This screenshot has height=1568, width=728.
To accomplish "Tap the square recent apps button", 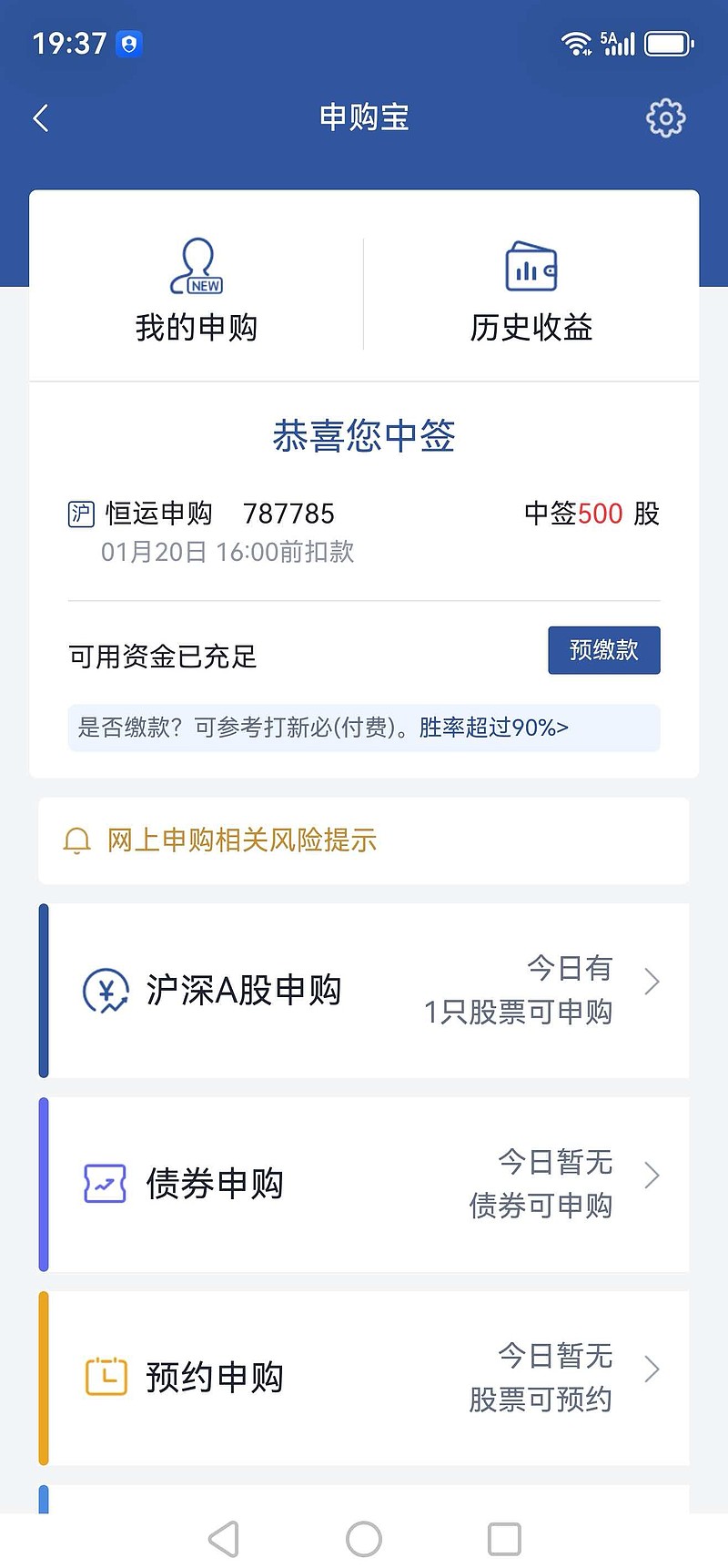I will [x=503, y=1537].
